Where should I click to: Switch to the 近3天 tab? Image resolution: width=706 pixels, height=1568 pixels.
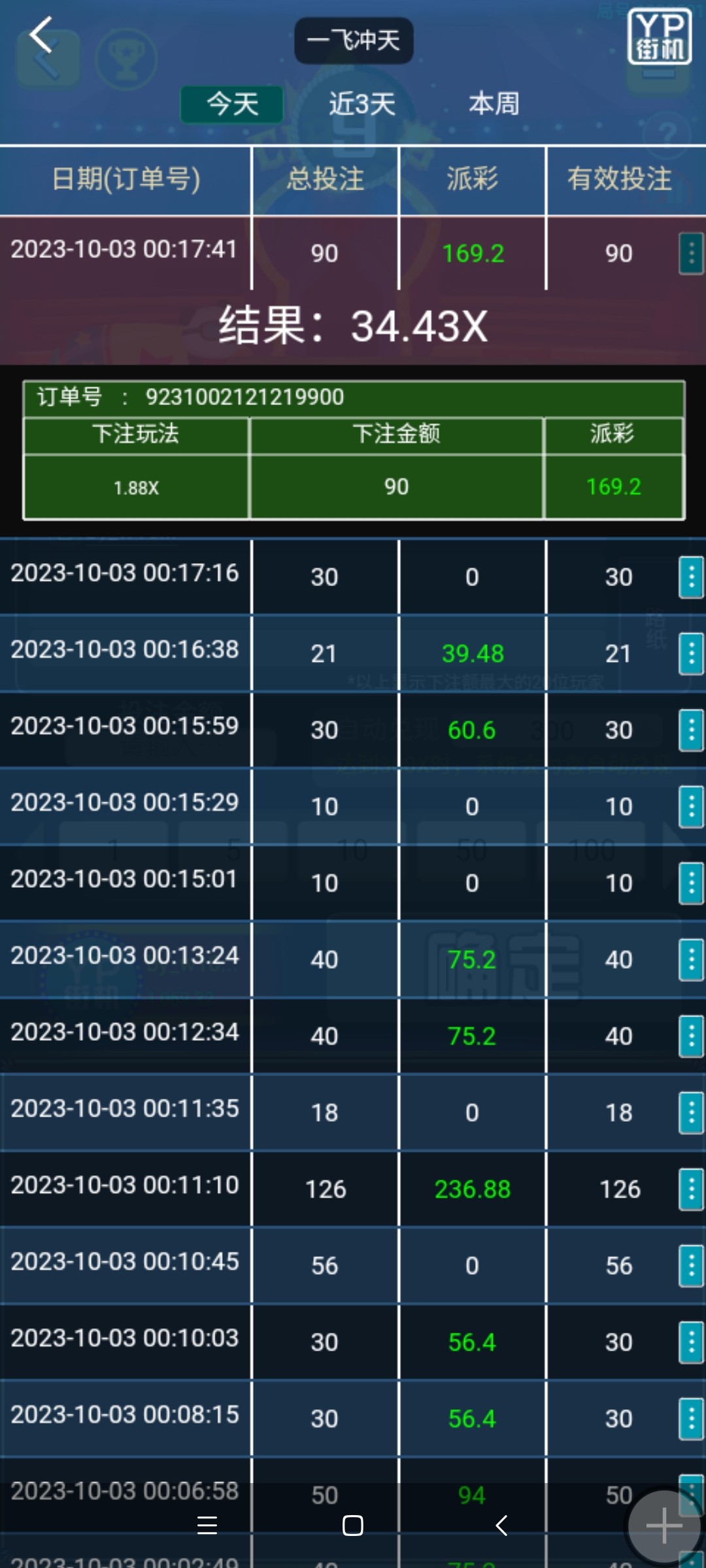pyautogui.click(x=362, y=104)
